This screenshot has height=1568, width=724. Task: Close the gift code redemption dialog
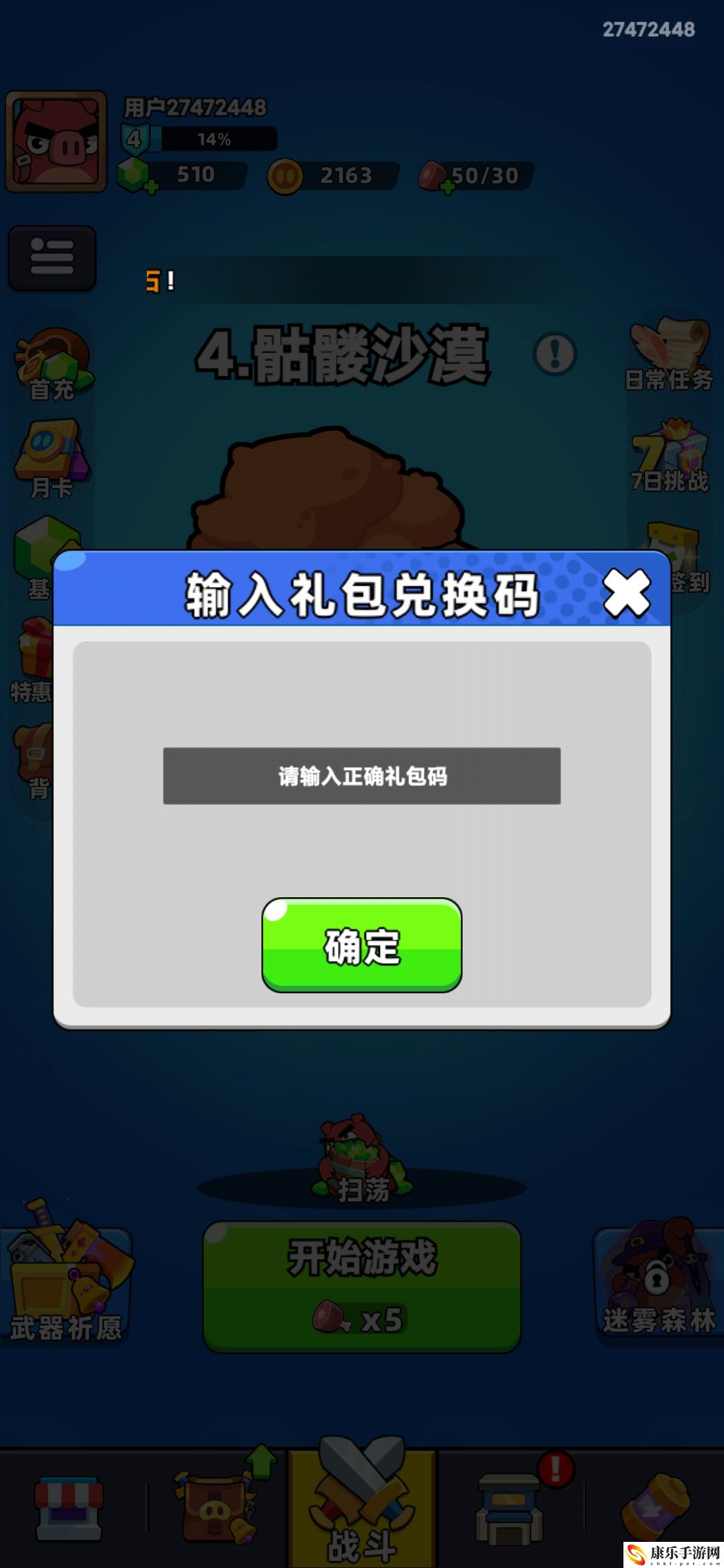[626, 593]
